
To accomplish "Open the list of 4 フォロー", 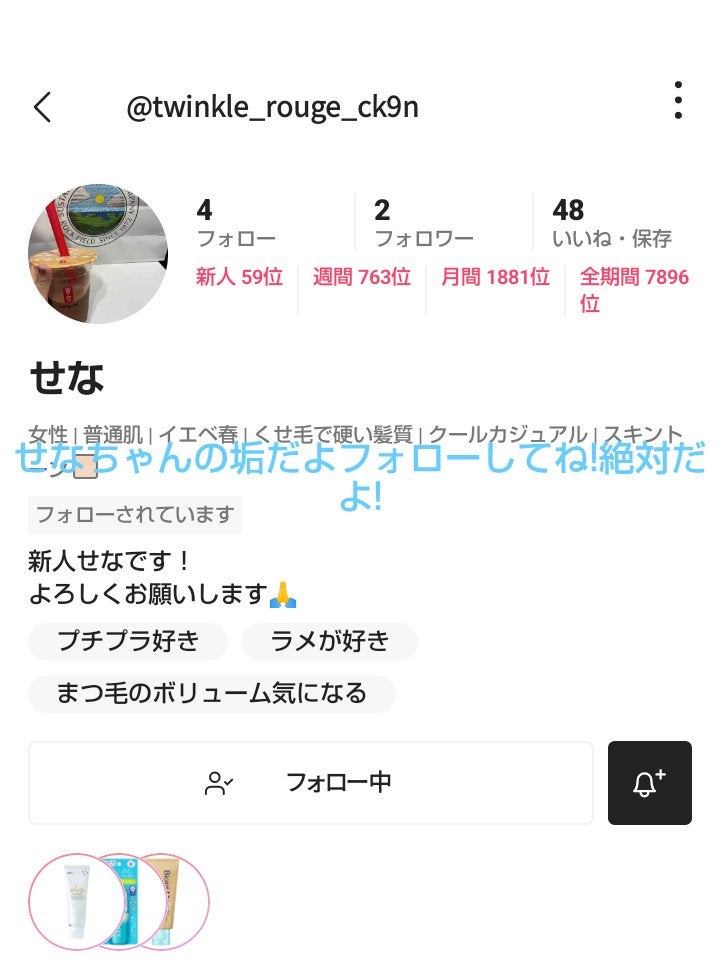I will pyautogui.click(x=236, y=223).
